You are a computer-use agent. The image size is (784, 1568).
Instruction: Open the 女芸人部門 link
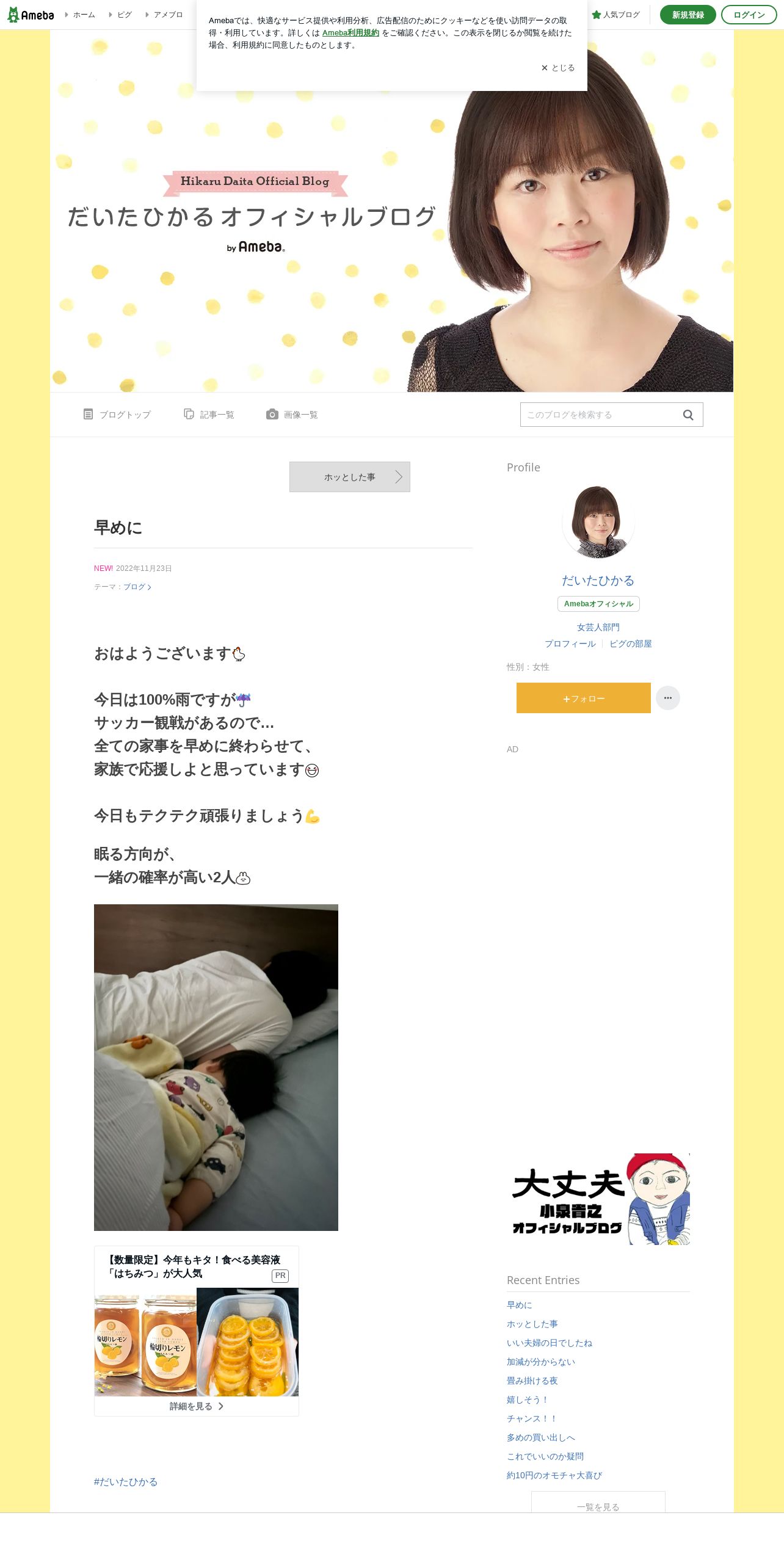598,627
